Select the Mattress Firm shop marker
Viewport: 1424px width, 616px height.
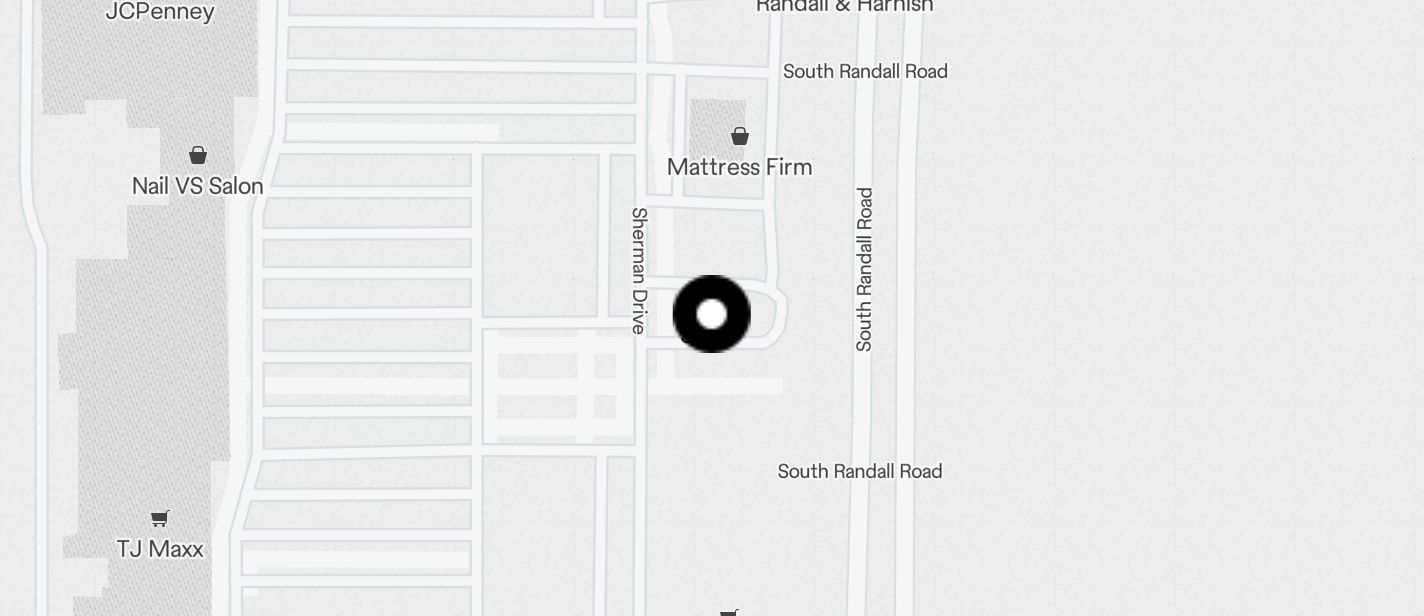(x=740, y=137)
